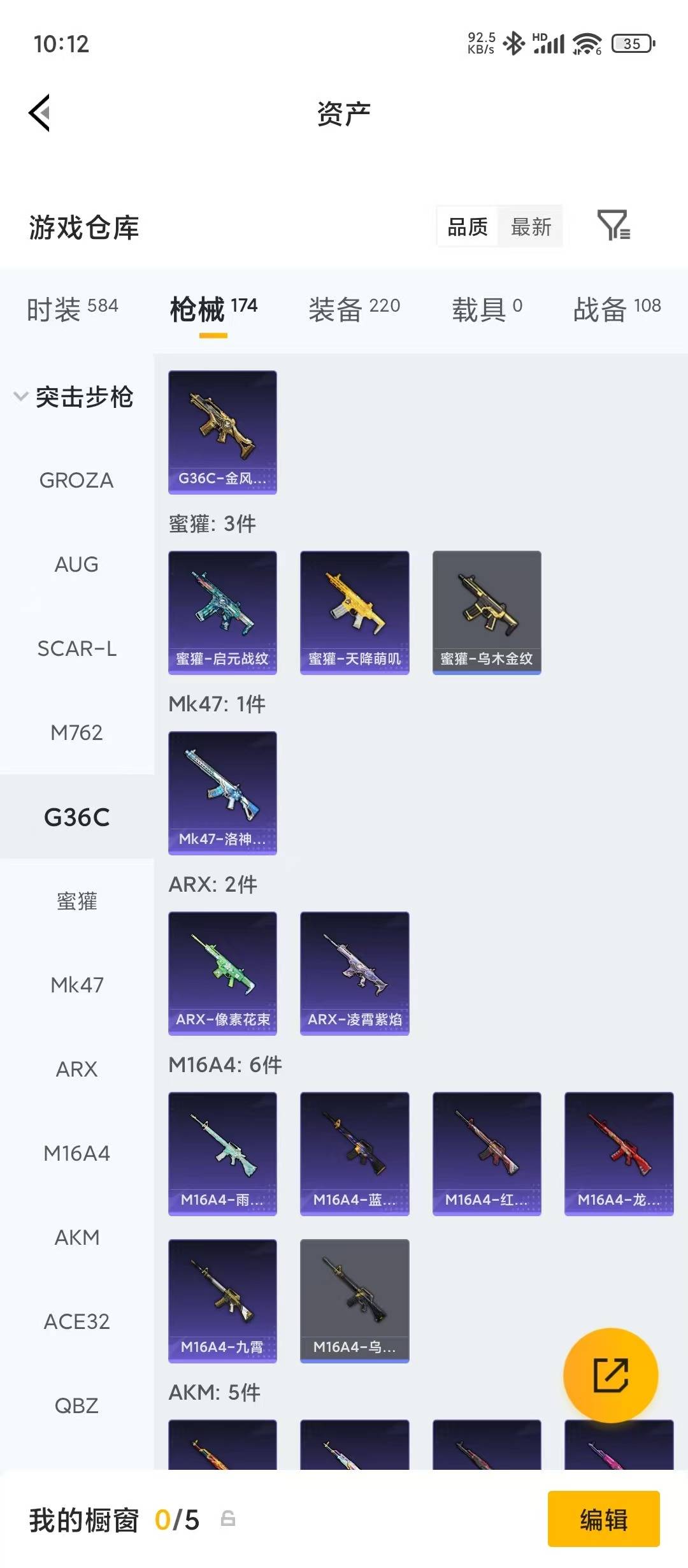The image size is (688, 1568).
Task: Jump to AKM in the weapon list
Action: coord(76,1237)
